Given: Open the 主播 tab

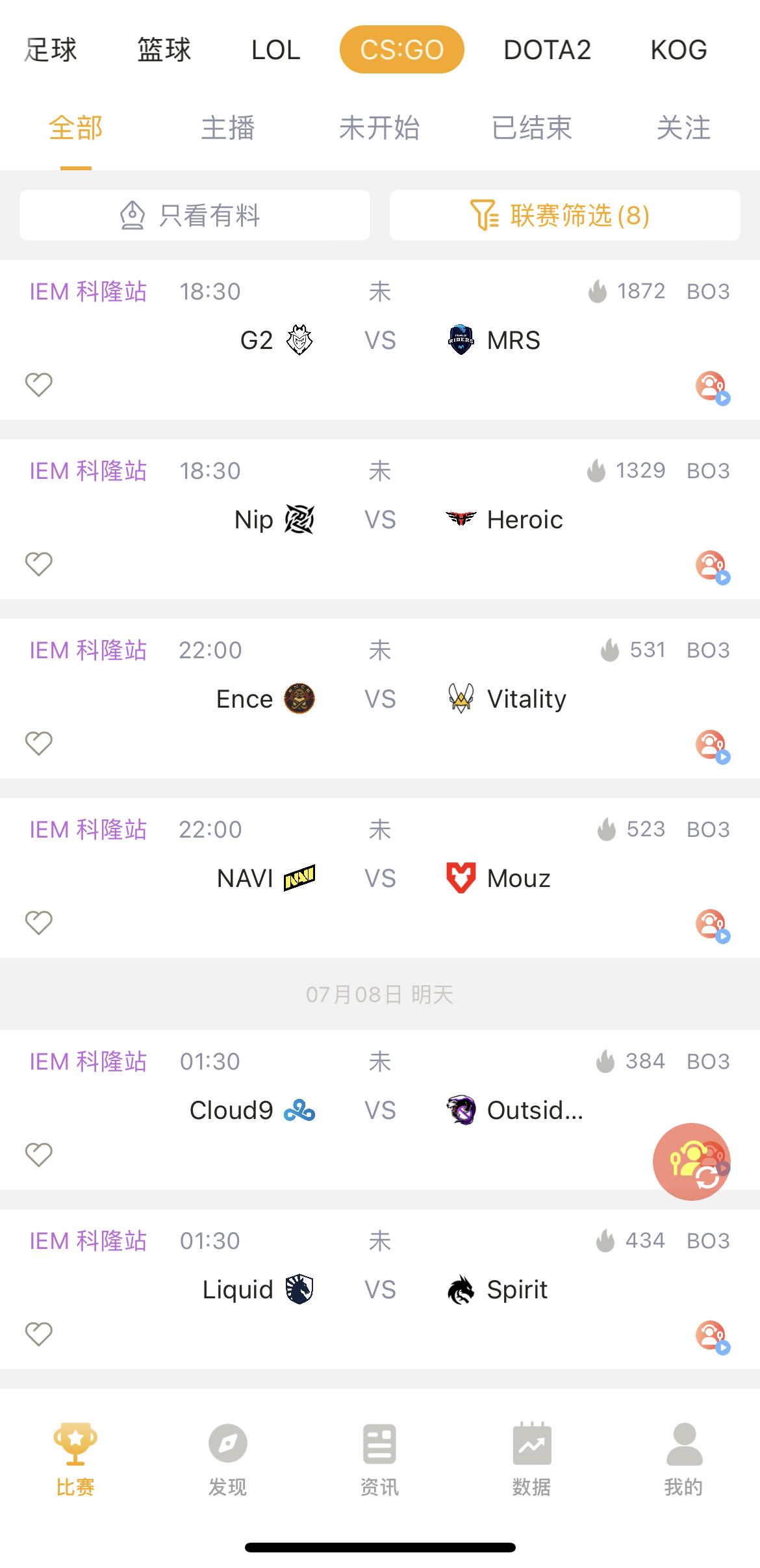Looking at the screenshot, I should click(227, 128).
